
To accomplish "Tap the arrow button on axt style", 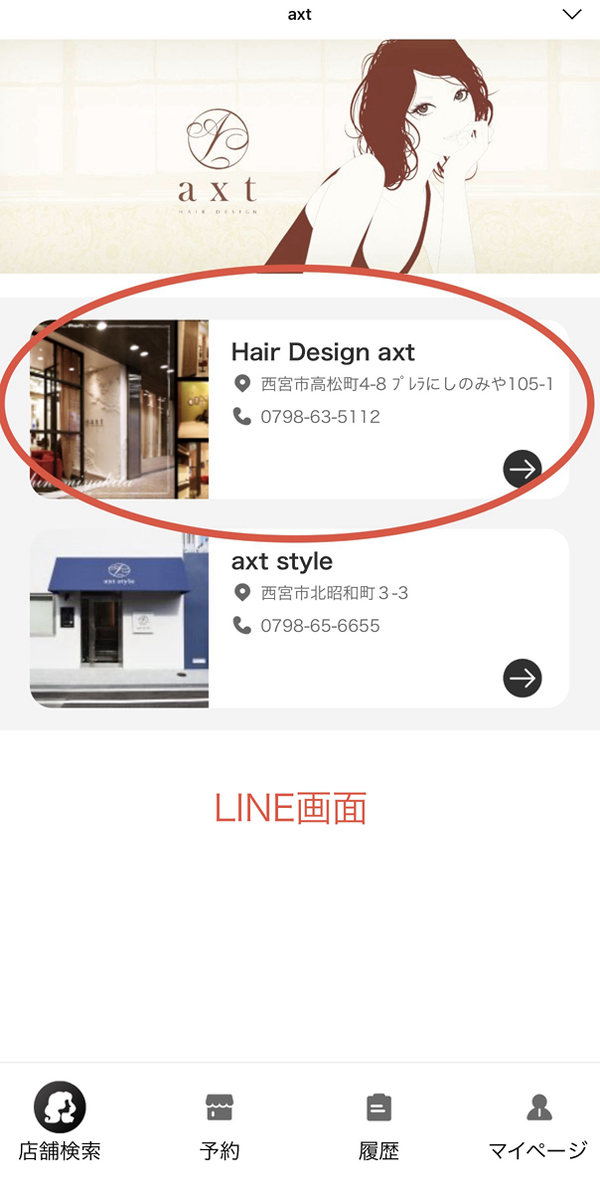I will click(x=522, y=678).
